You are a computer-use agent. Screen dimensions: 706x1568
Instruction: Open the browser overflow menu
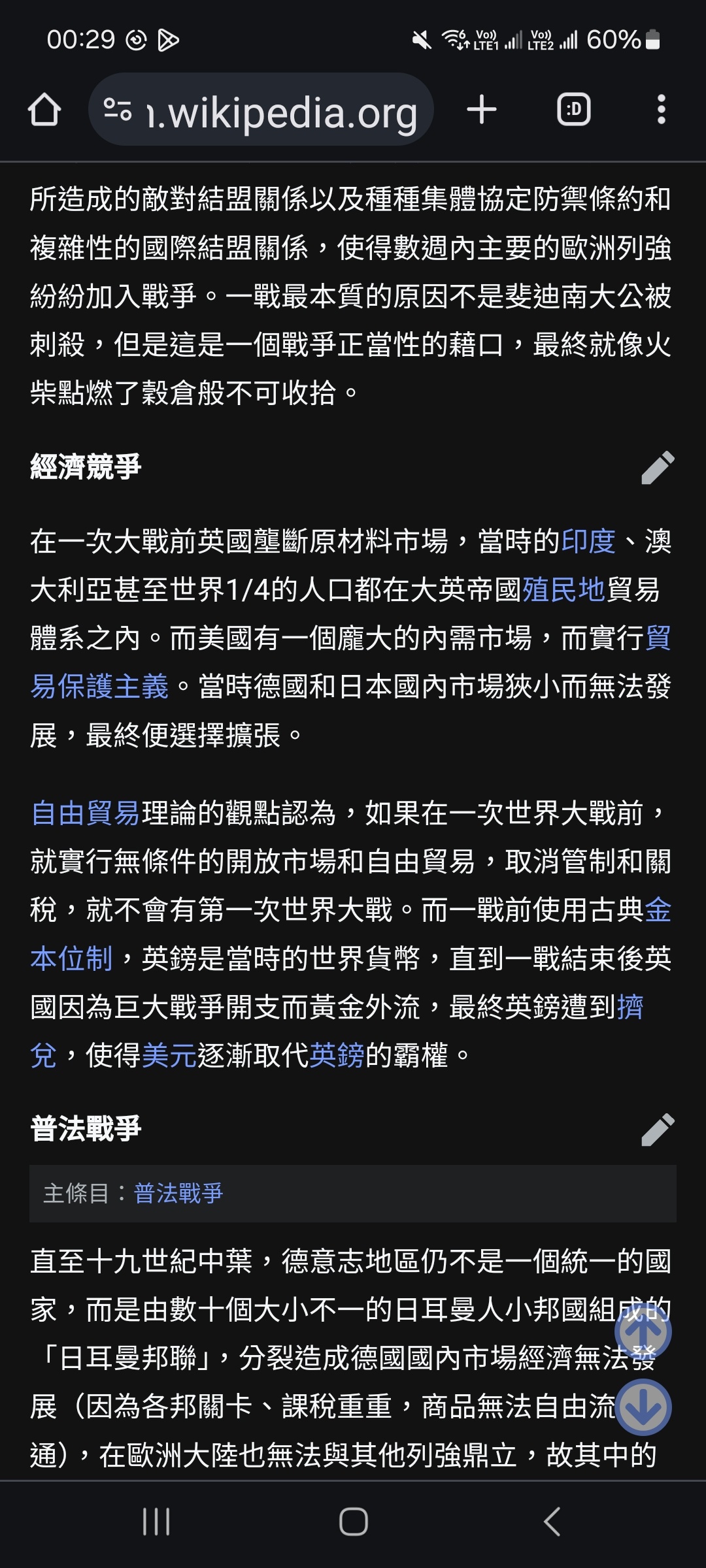[x=662, y=109]
